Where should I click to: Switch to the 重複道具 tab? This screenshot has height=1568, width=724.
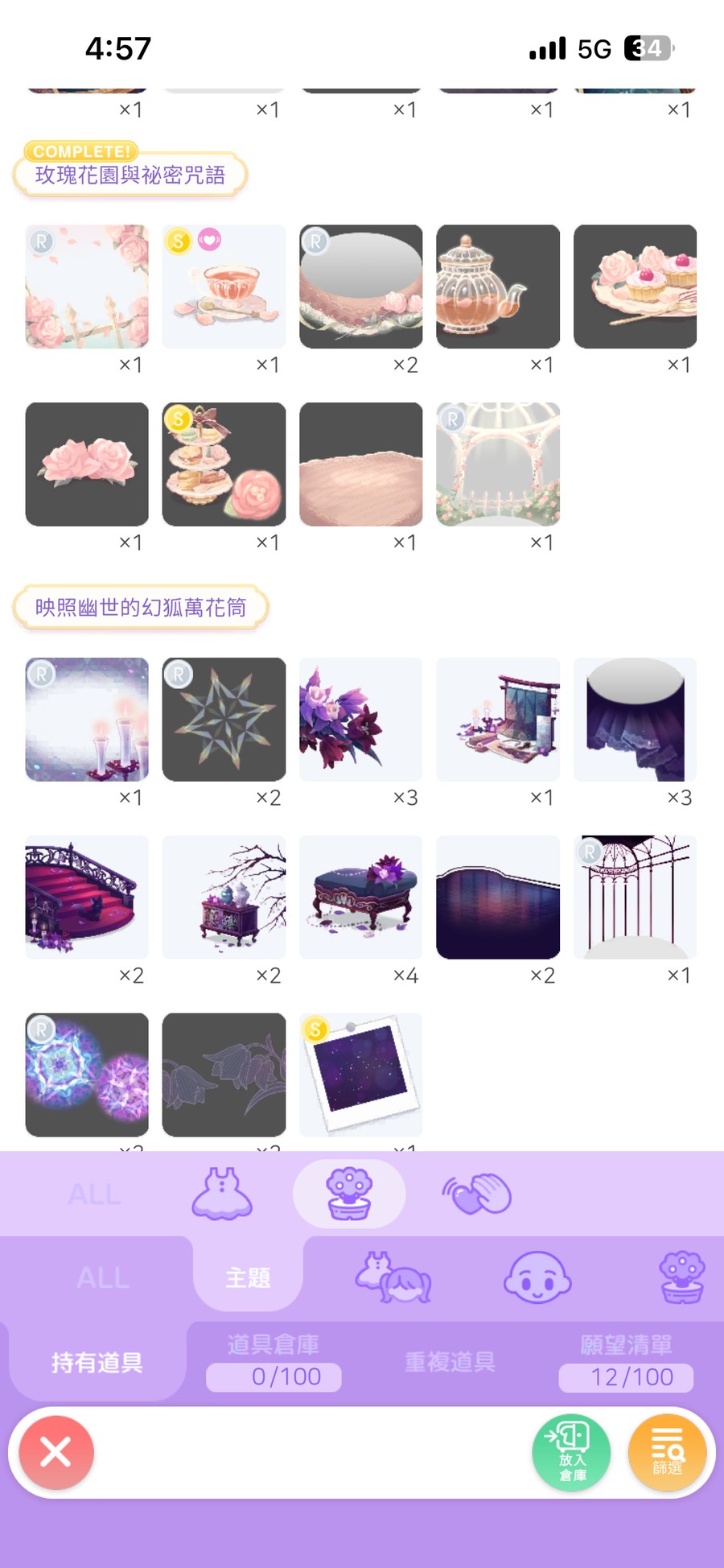449,1361
